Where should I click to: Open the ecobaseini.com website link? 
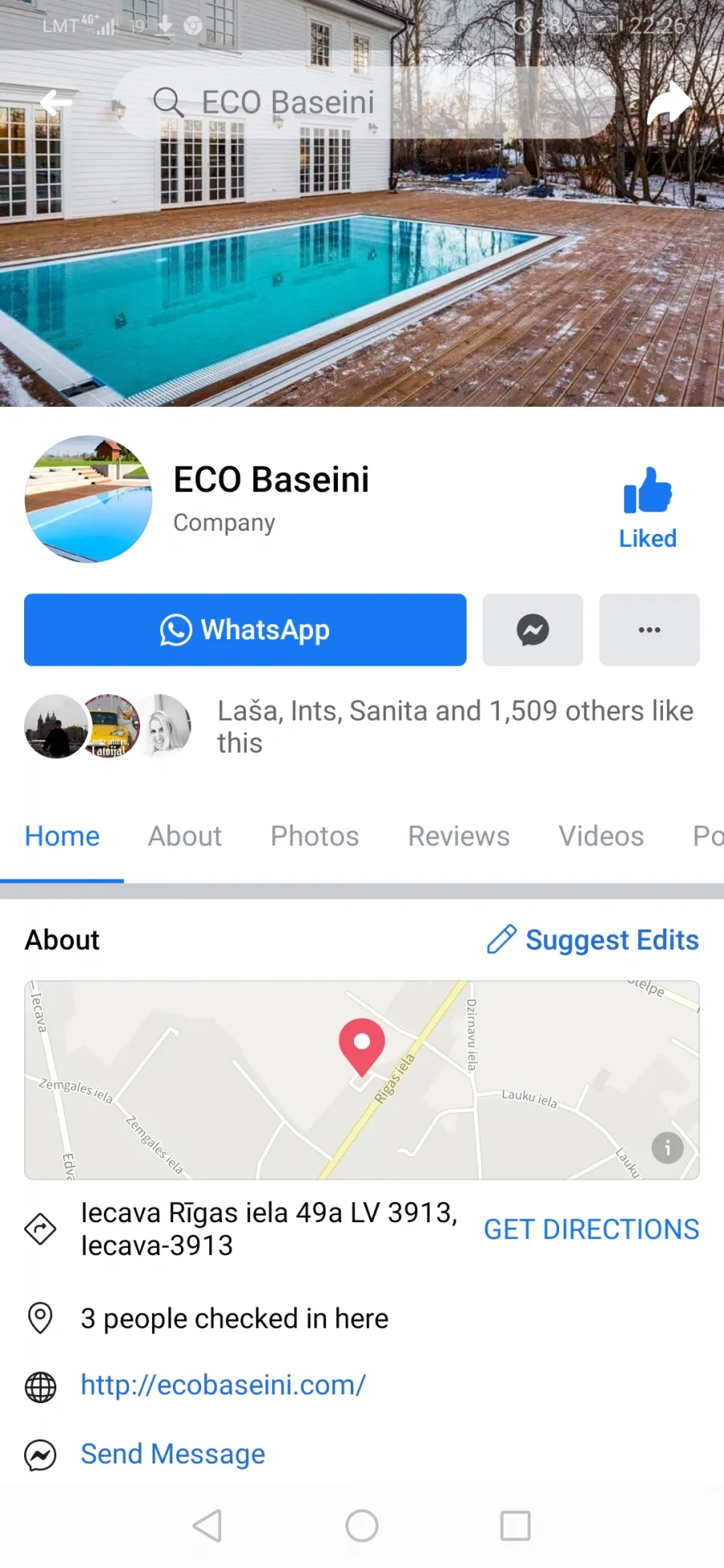223,1385
